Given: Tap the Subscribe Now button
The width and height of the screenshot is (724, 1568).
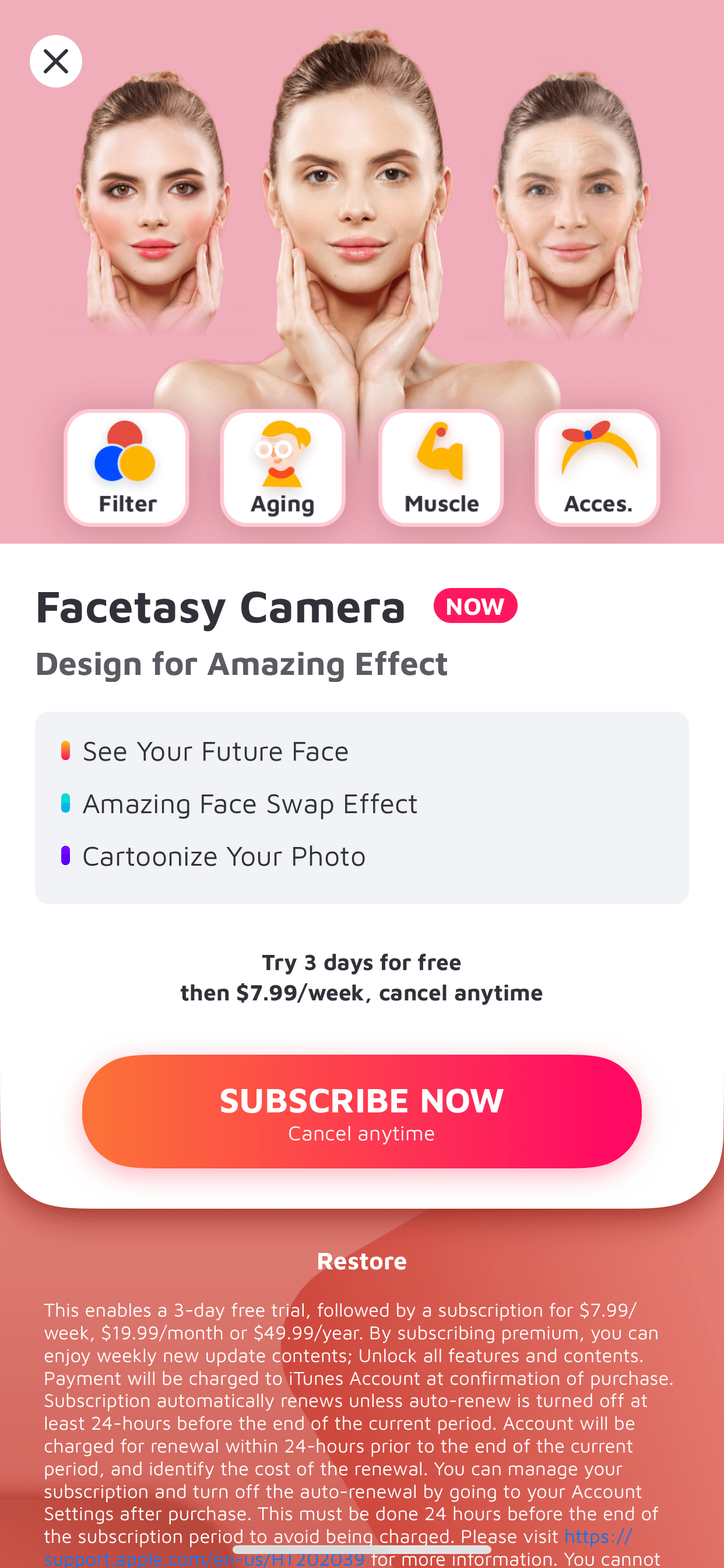Looking at the screenshot, I should pyautogui.click(x=362, y=1111).
